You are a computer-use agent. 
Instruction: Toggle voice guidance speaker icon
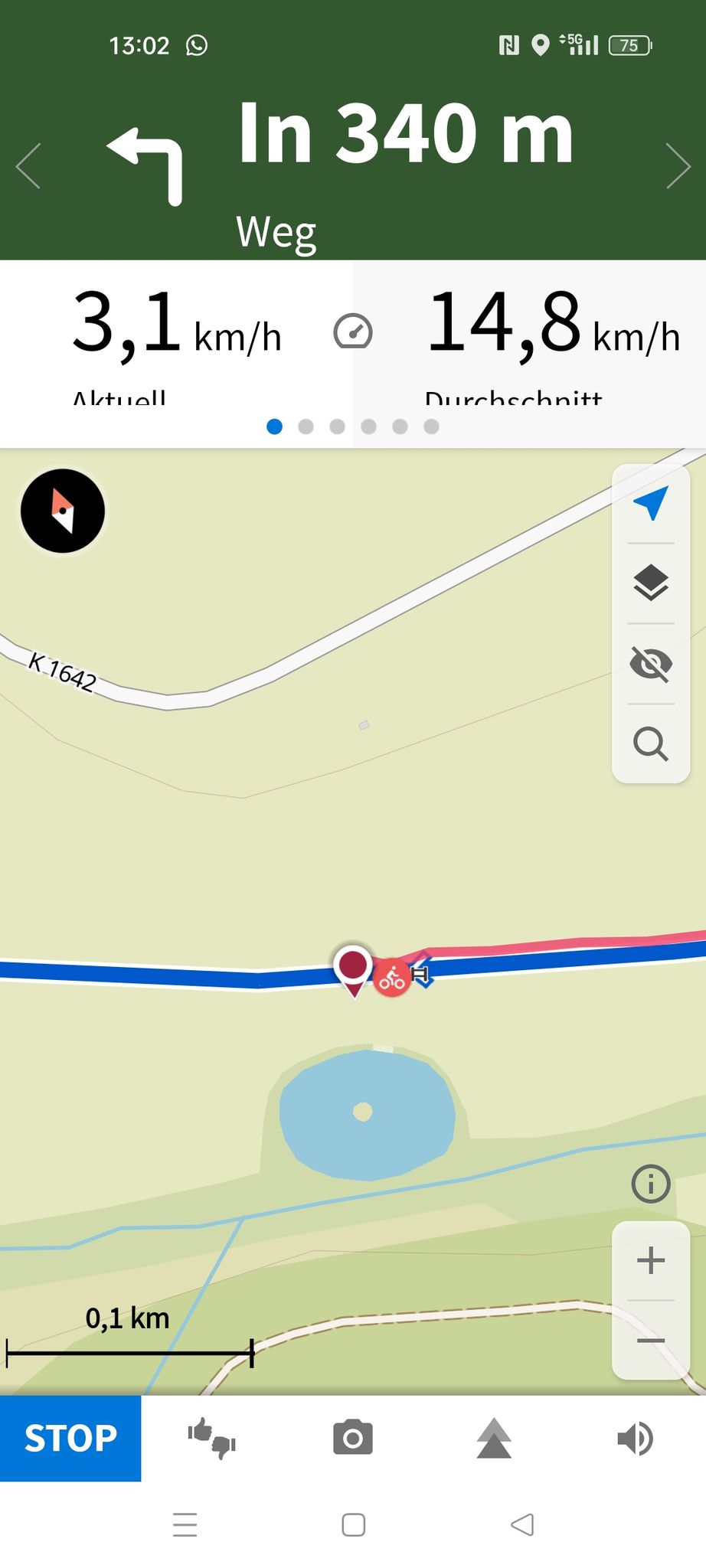[635, 1439]
